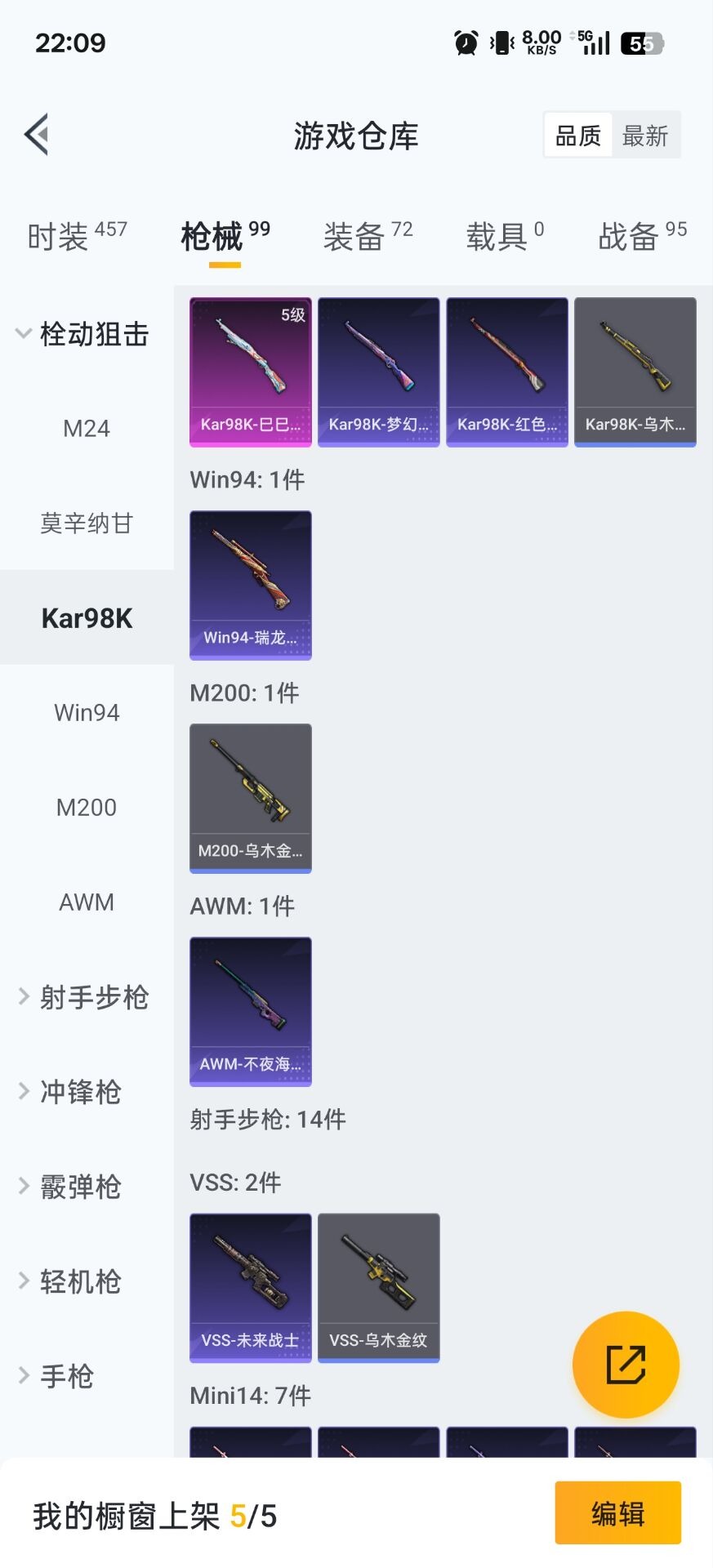
Task: Tap the back arrow to leave the warehouse
Action: [x=36, y=134]
